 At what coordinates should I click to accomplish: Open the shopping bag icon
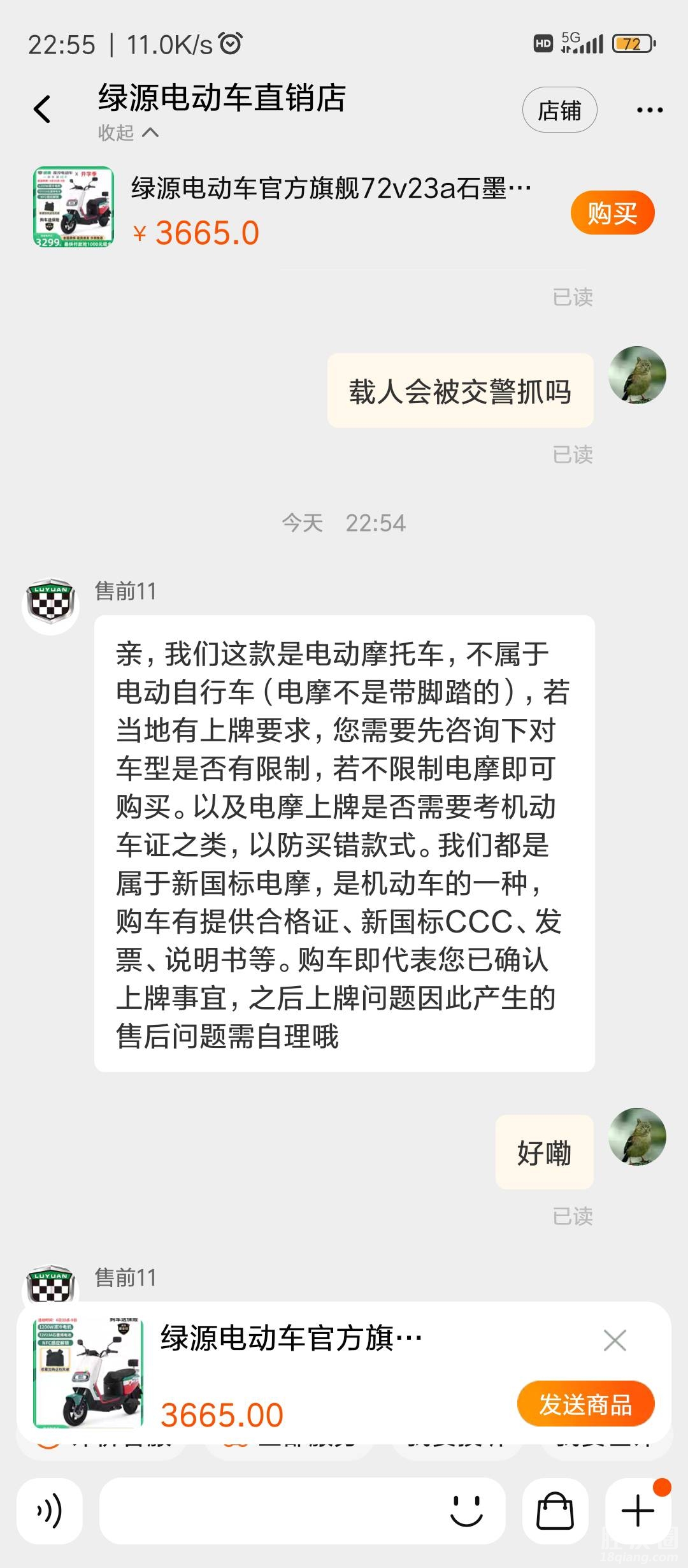point(555,1511)
